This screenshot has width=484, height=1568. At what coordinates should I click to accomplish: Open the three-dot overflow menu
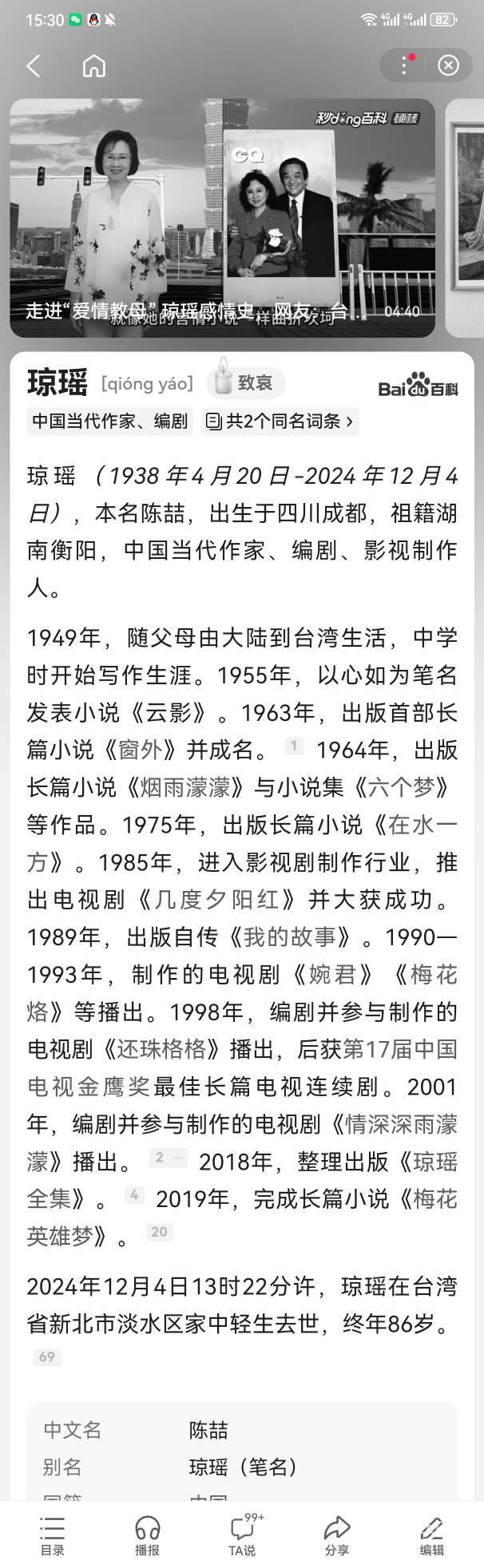coord(404,65)
